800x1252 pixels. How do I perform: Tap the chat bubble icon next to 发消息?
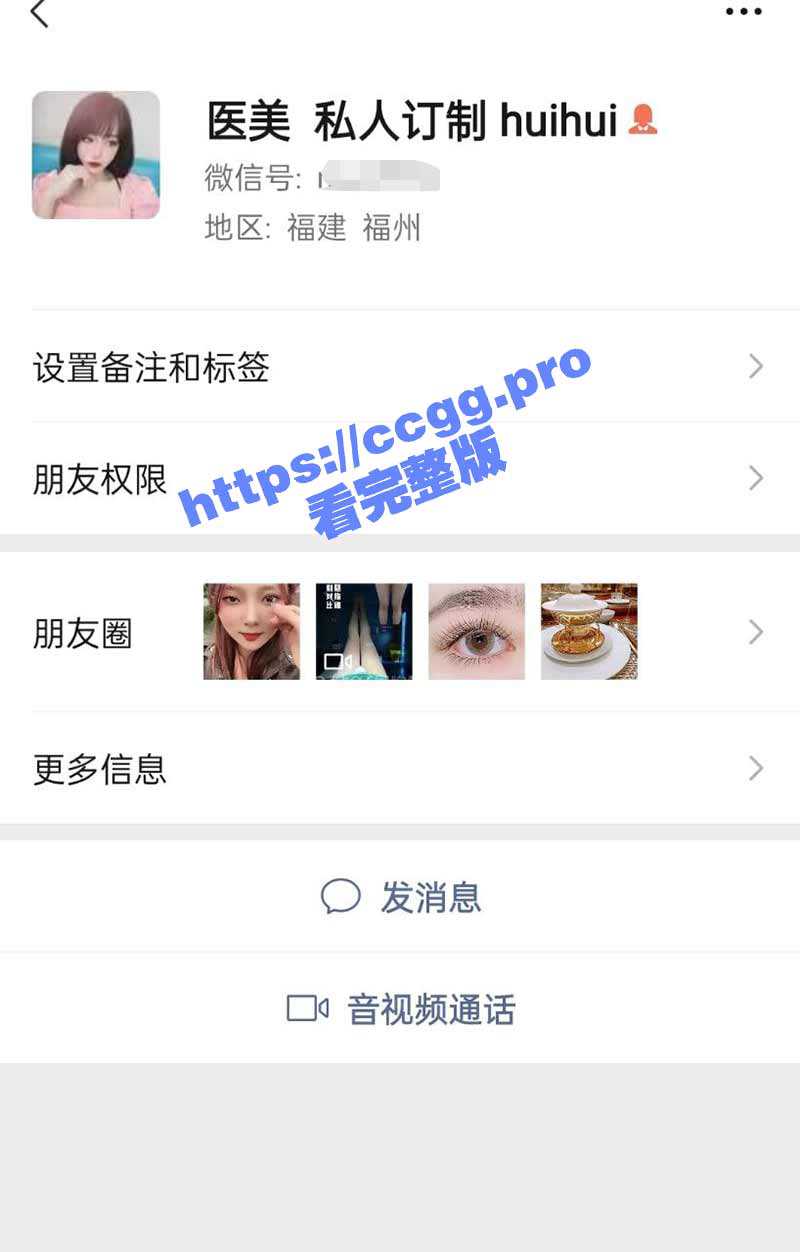[341, 897]
